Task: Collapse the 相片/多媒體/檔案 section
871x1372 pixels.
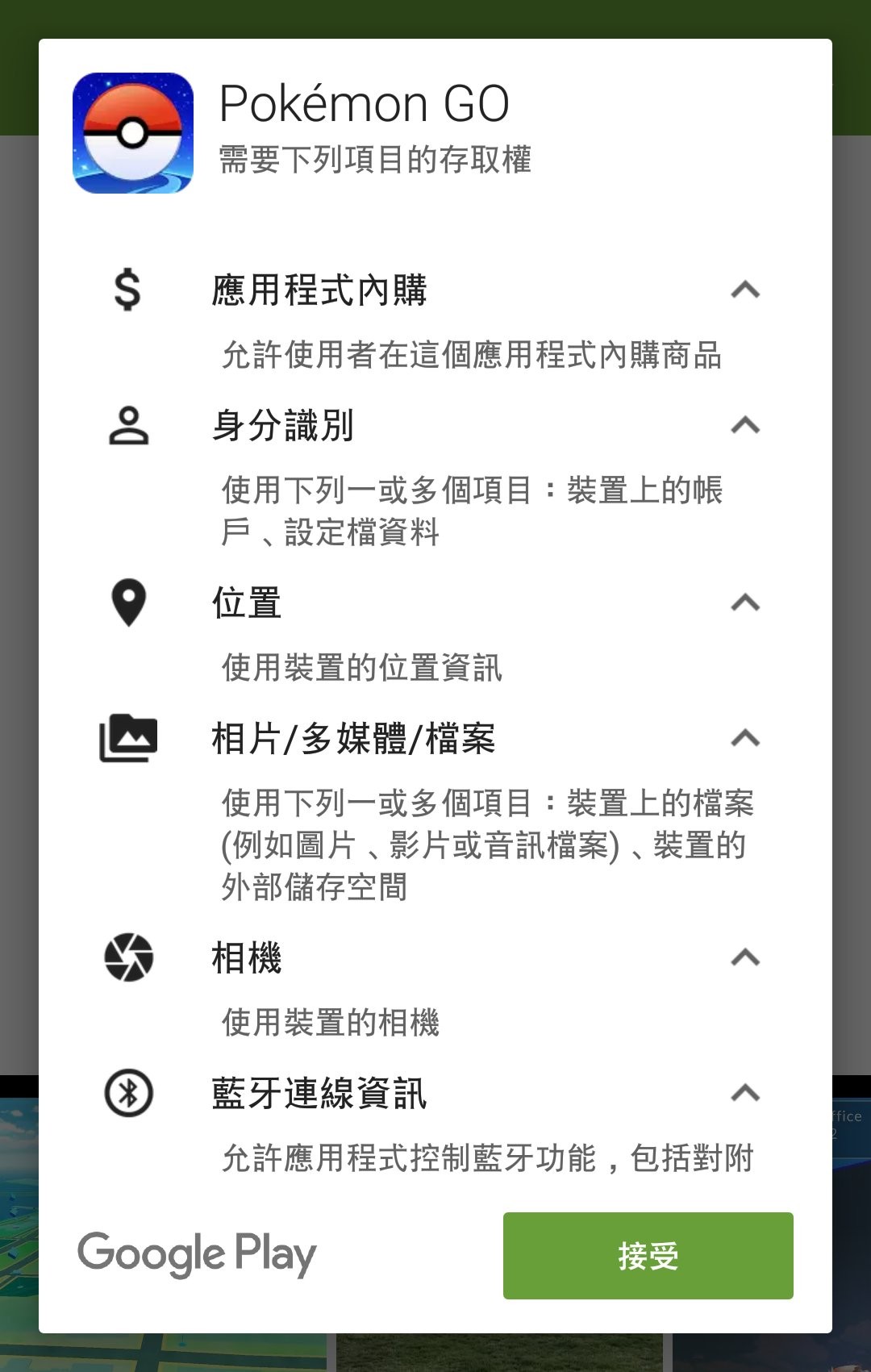Action: (x=746, y=735)
